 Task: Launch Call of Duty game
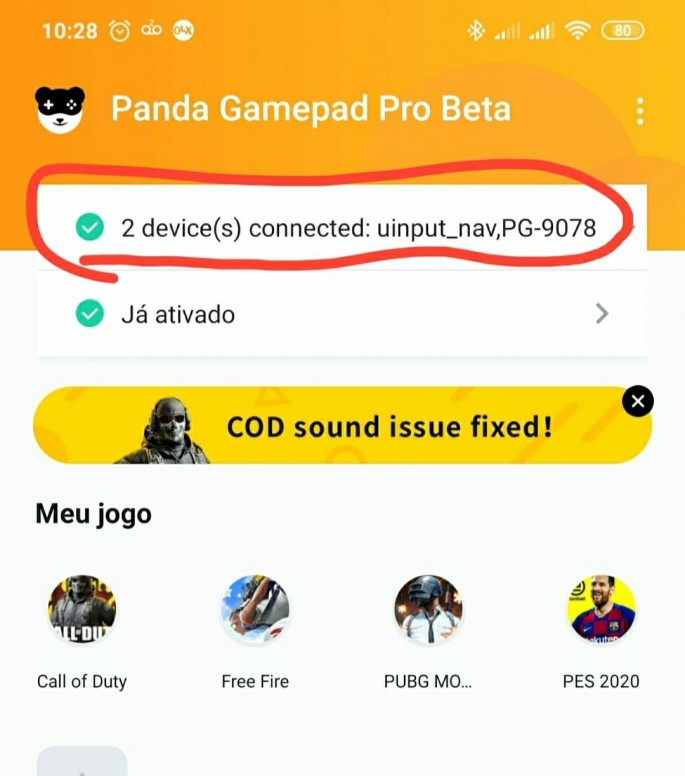[82, 609]
